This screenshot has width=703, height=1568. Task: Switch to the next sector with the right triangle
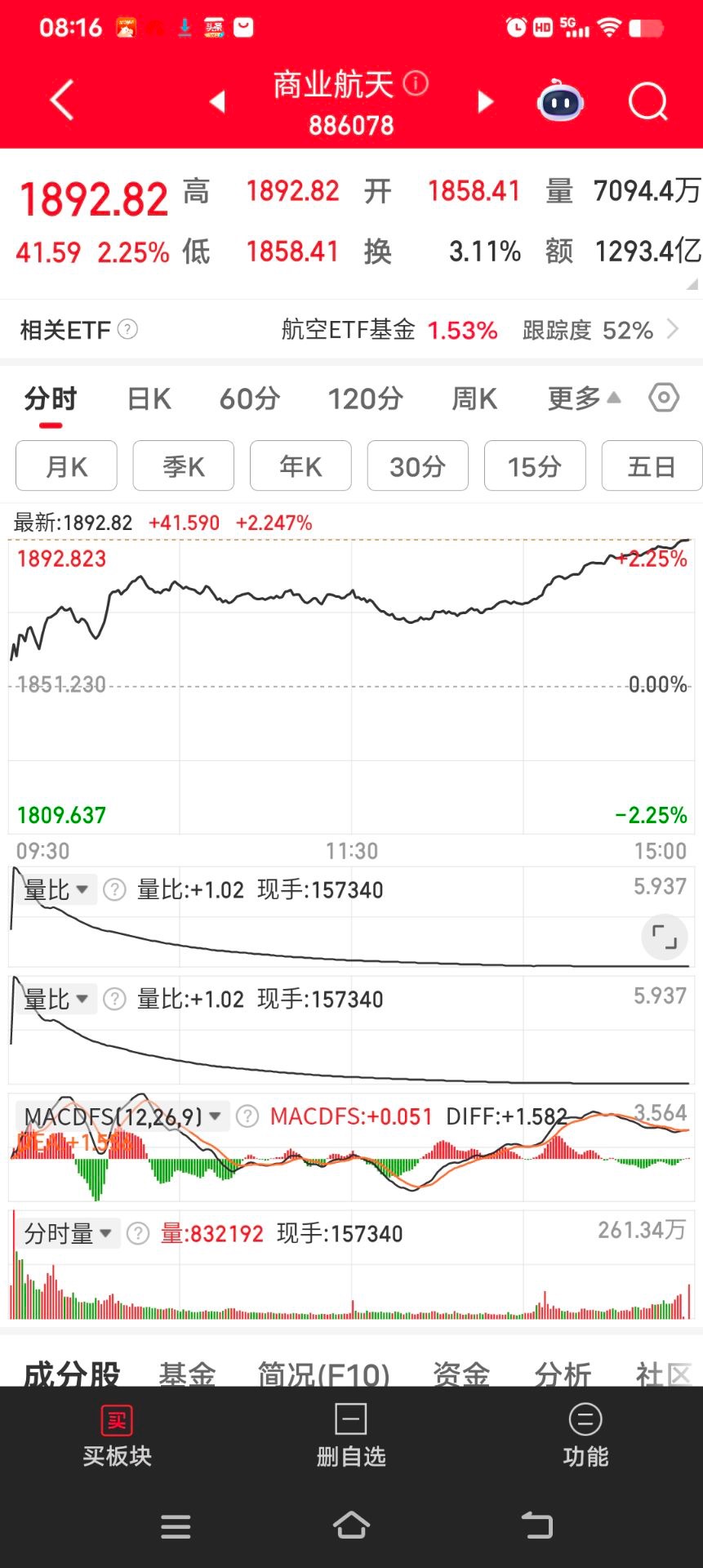(485, 102)
